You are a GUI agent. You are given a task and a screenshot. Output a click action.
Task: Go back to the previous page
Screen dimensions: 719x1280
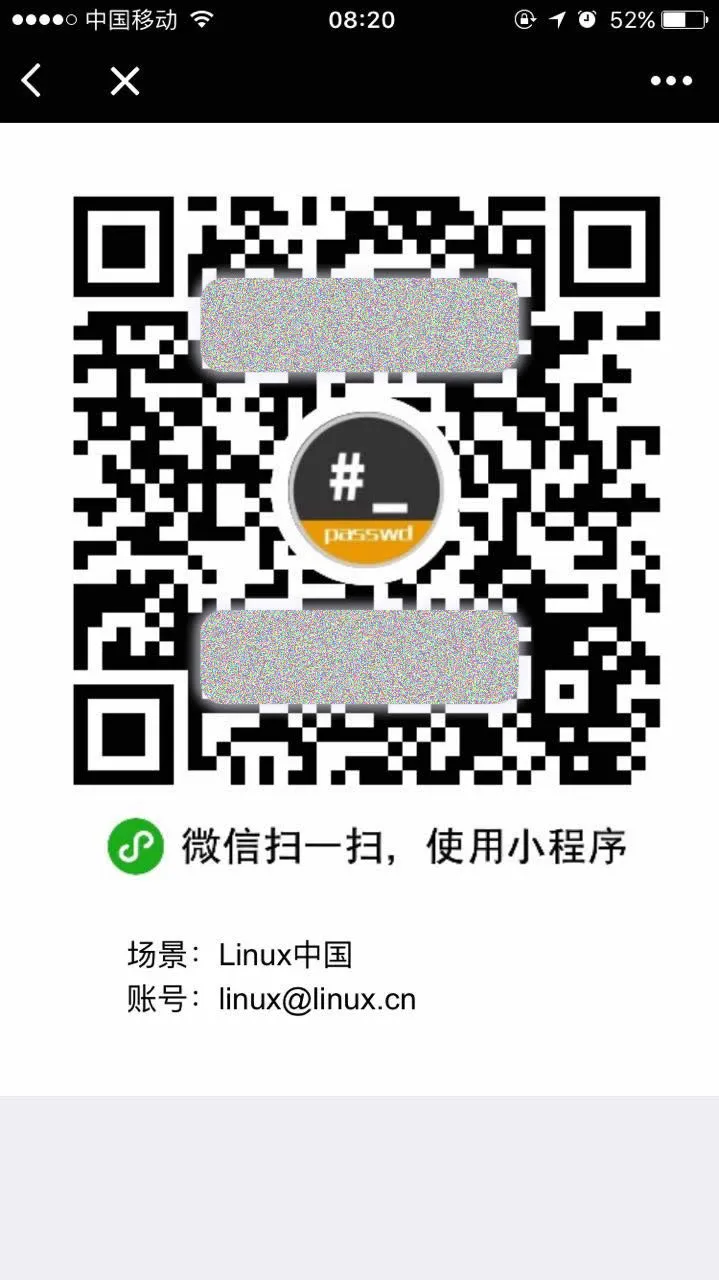click(x=32, y=81)
